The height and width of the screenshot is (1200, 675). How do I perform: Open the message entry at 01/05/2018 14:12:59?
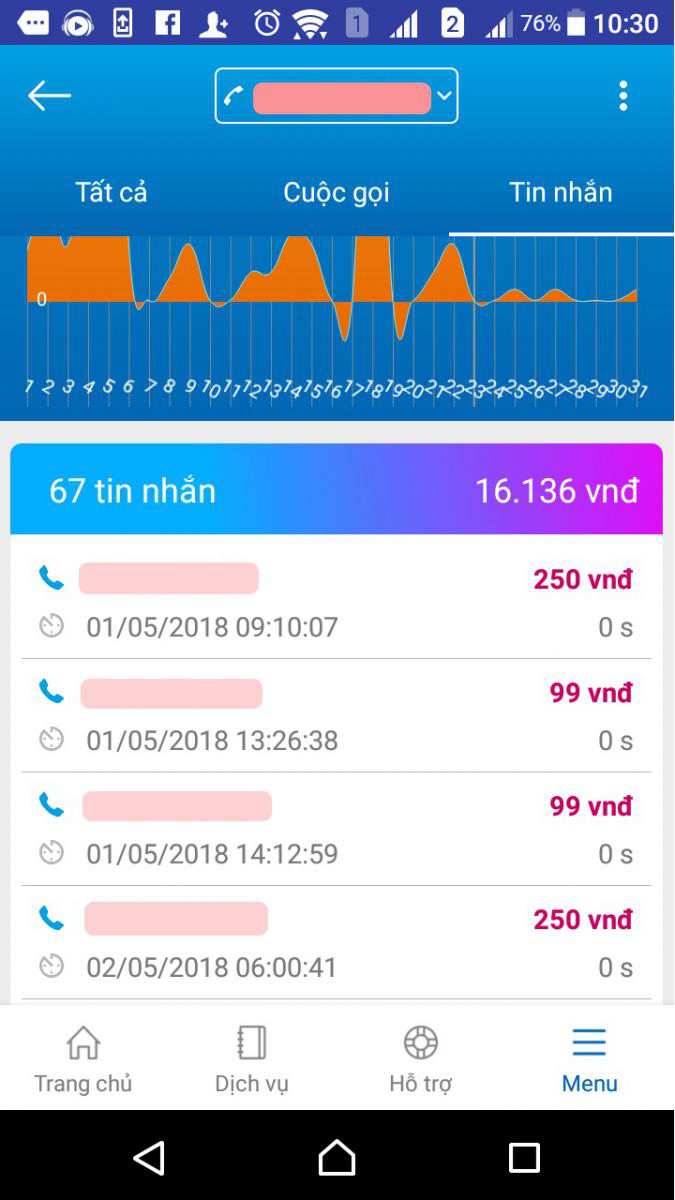tap(336, 829)
